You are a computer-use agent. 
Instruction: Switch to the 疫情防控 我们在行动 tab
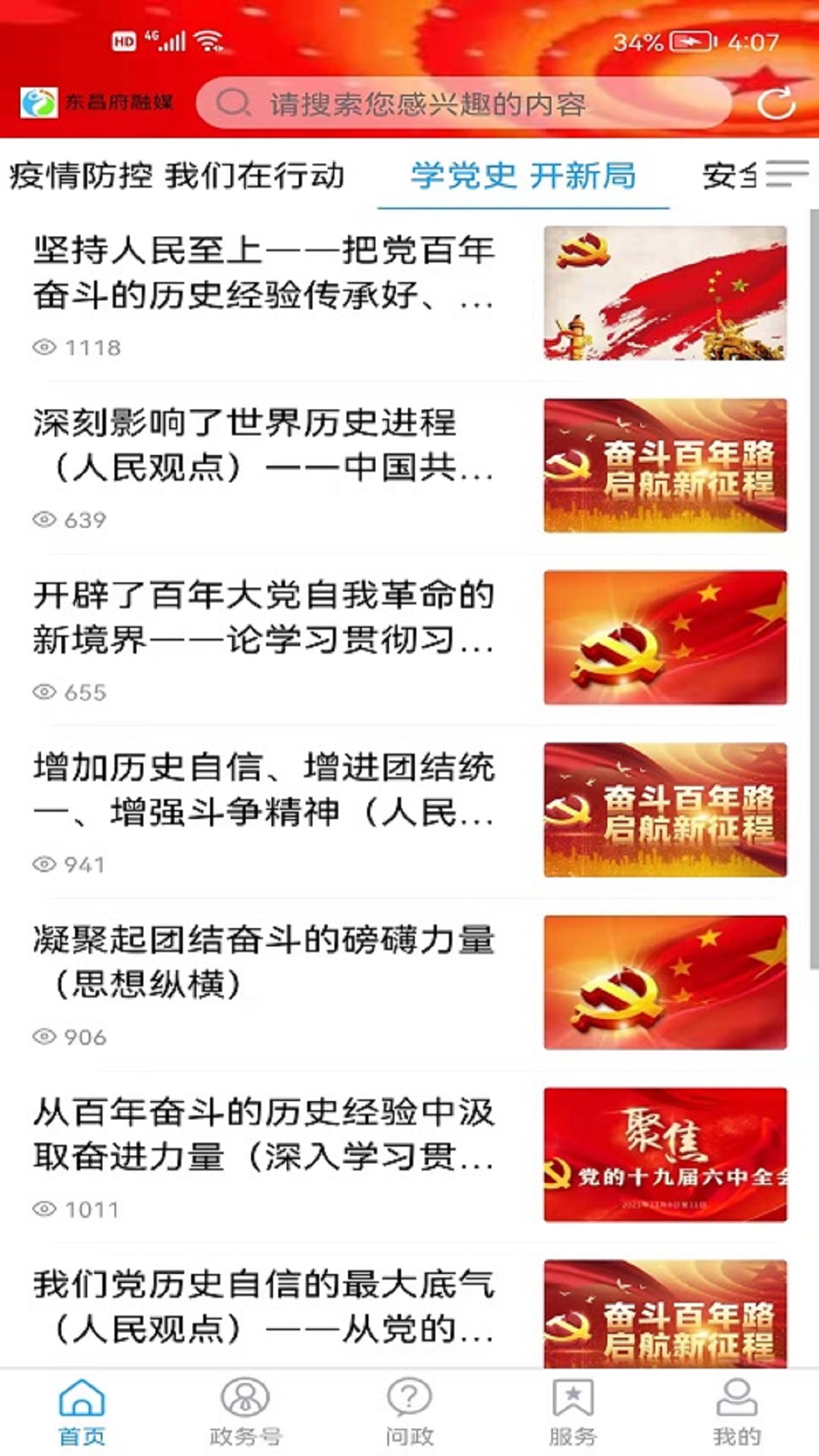pyautogui.click(x=176, y=176)
